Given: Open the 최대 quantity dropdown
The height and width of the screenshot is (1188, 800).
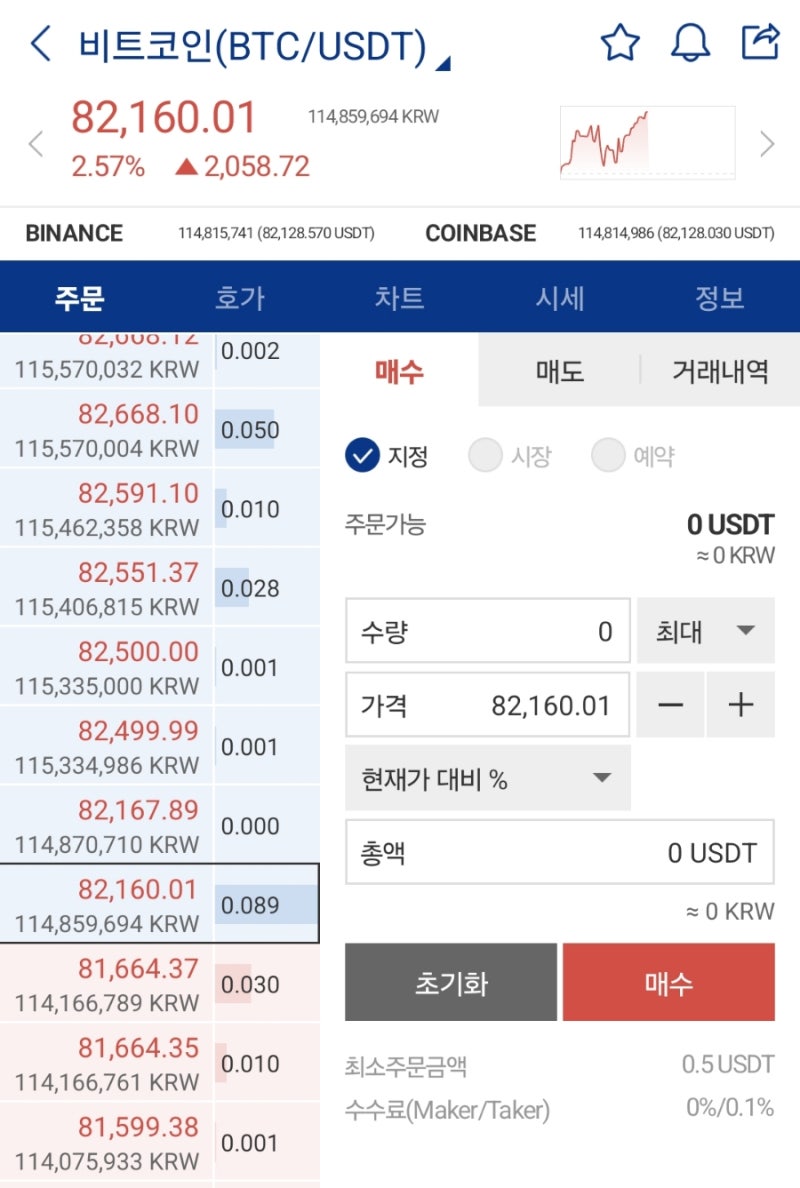Looking at the screenshot, I should click(705, 631).
